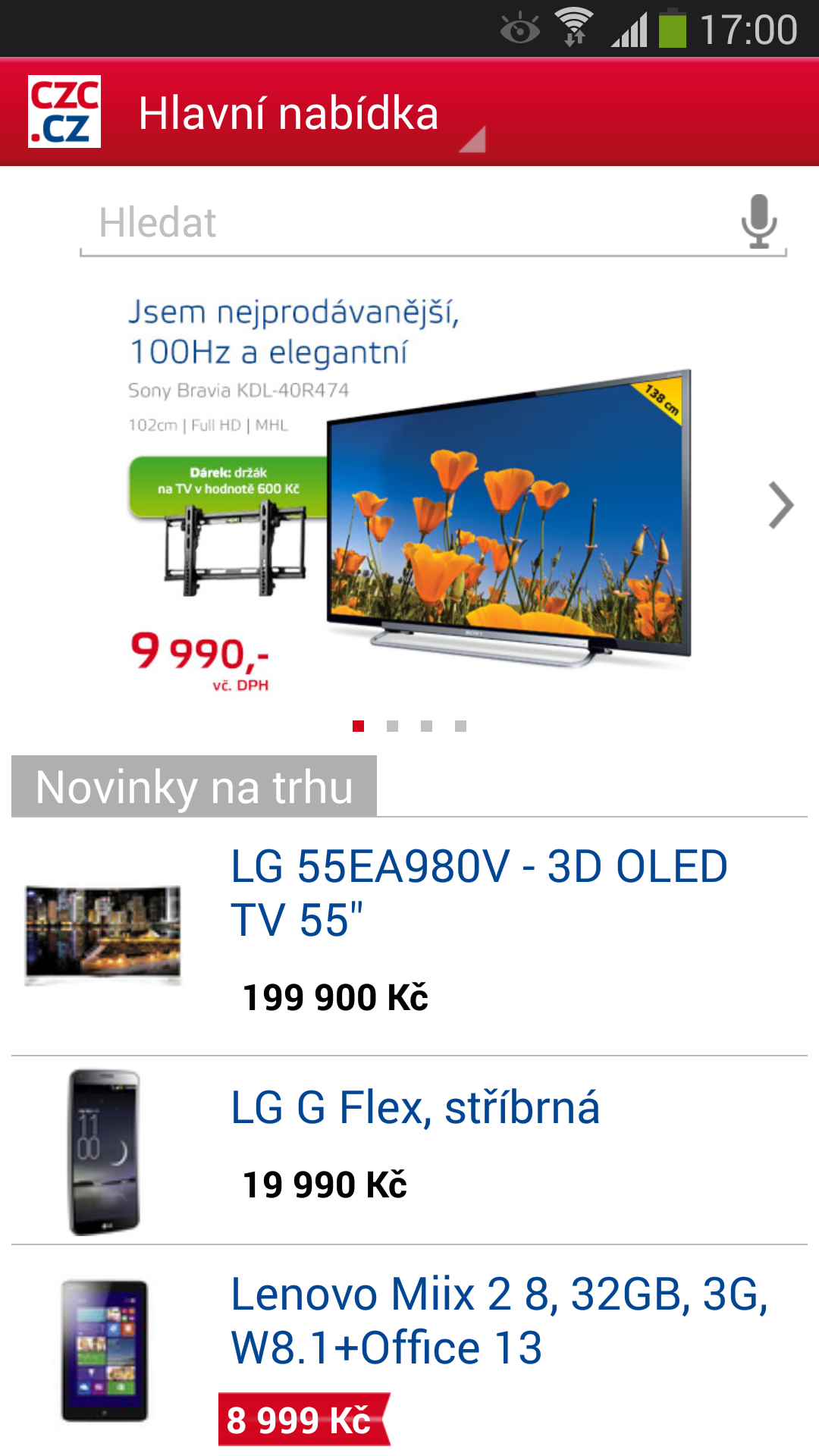The height and width of the screenshot is (1456, 819).
Task: Open the Hlavní nabídka dropdown menu
Action: click(x=311, y=115)
